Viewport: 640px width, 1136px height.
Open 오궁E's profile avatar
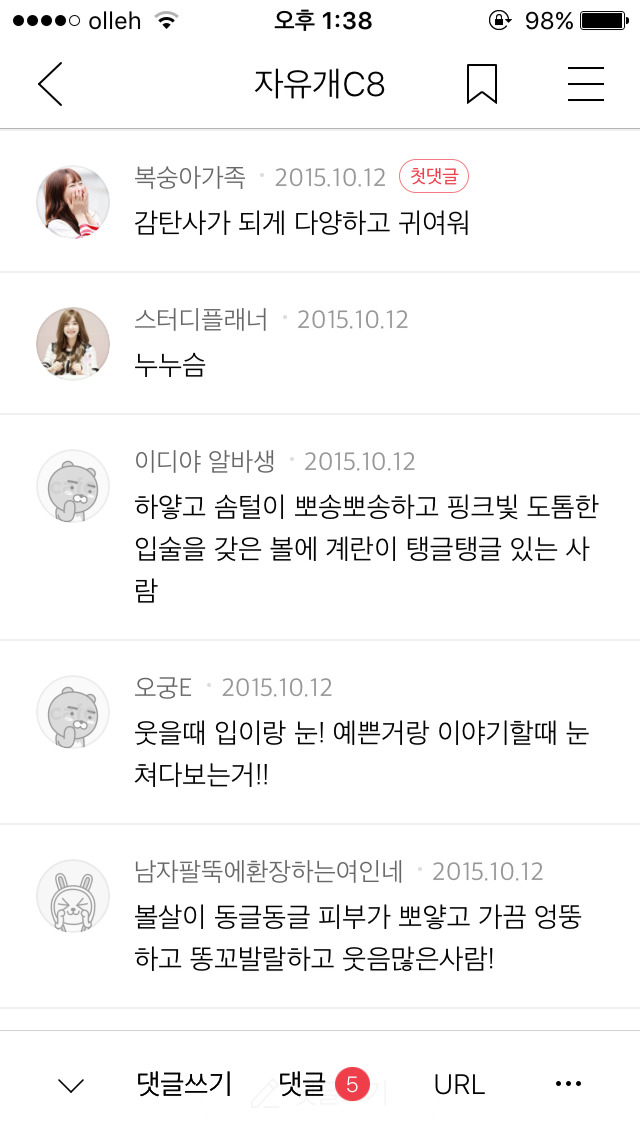[x=73, y=711]
